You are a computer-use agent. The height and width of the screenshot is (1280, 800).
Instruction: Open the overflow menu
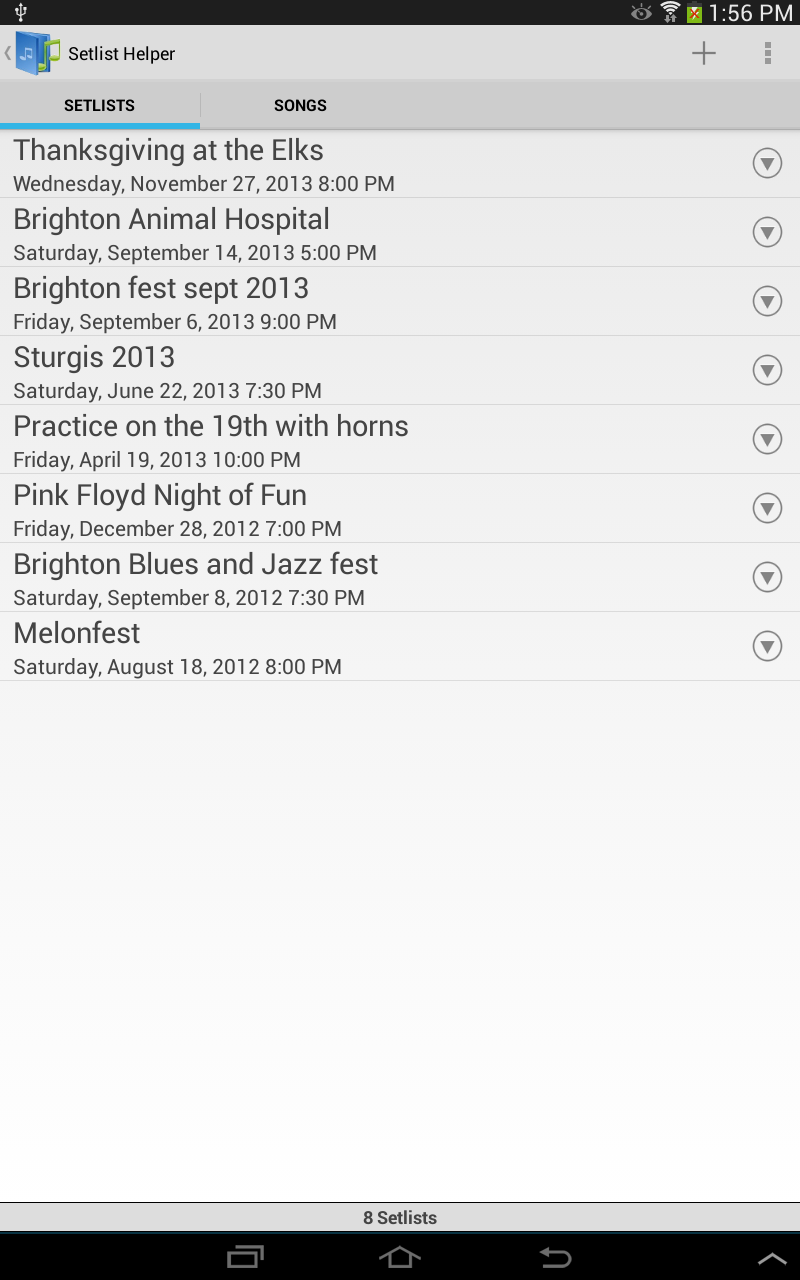pos(767,54)
